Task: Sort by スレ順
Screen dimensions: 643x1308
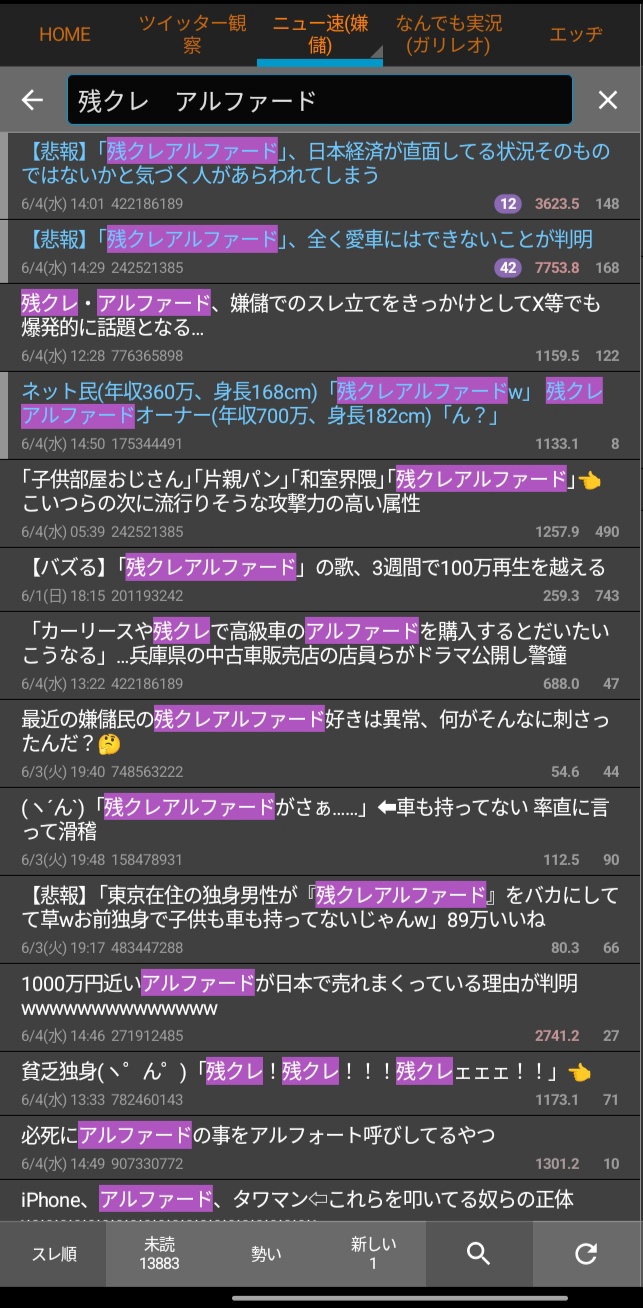Action: pyautogui.click(x=54, y=1254)
